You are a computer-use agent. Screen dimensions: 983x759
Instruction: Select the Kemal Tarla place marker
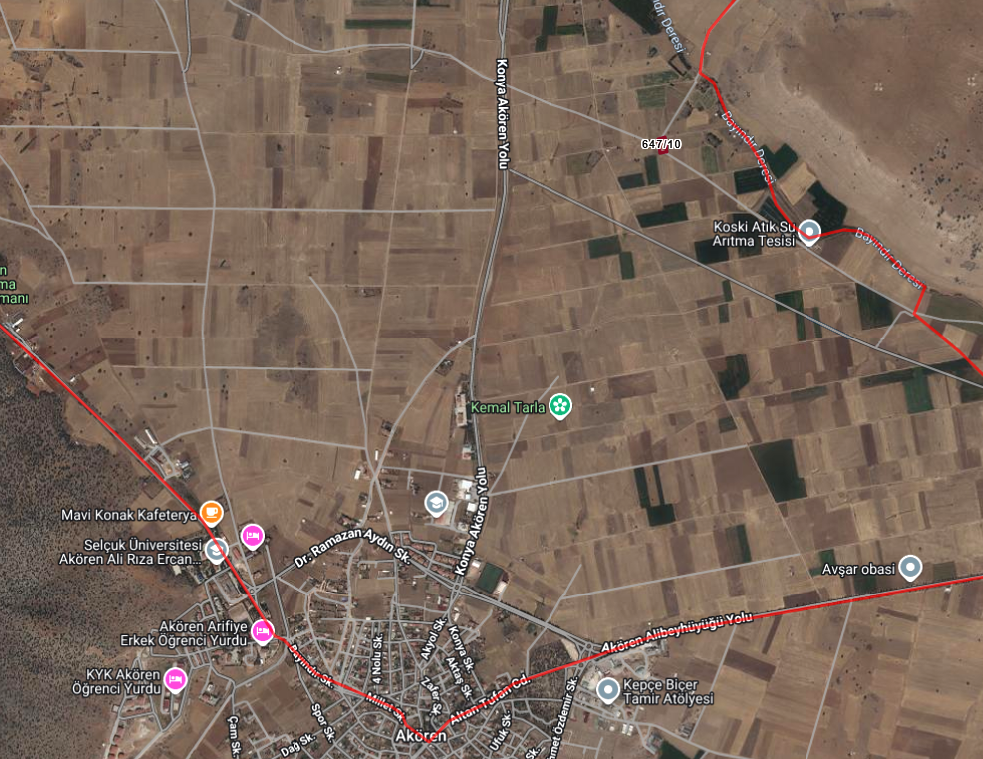561,405
